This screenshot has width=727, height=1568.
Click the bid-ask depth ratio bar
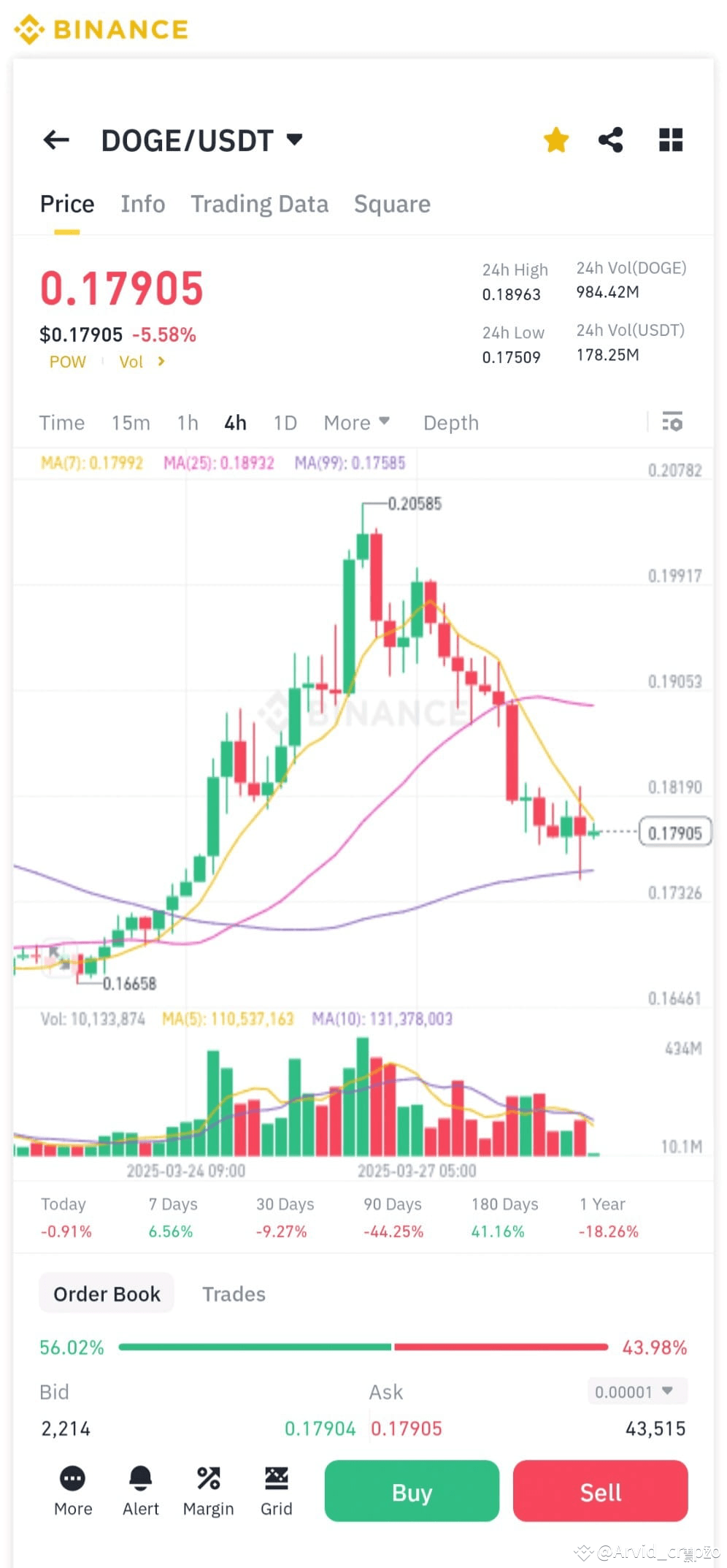[363, 1347]
